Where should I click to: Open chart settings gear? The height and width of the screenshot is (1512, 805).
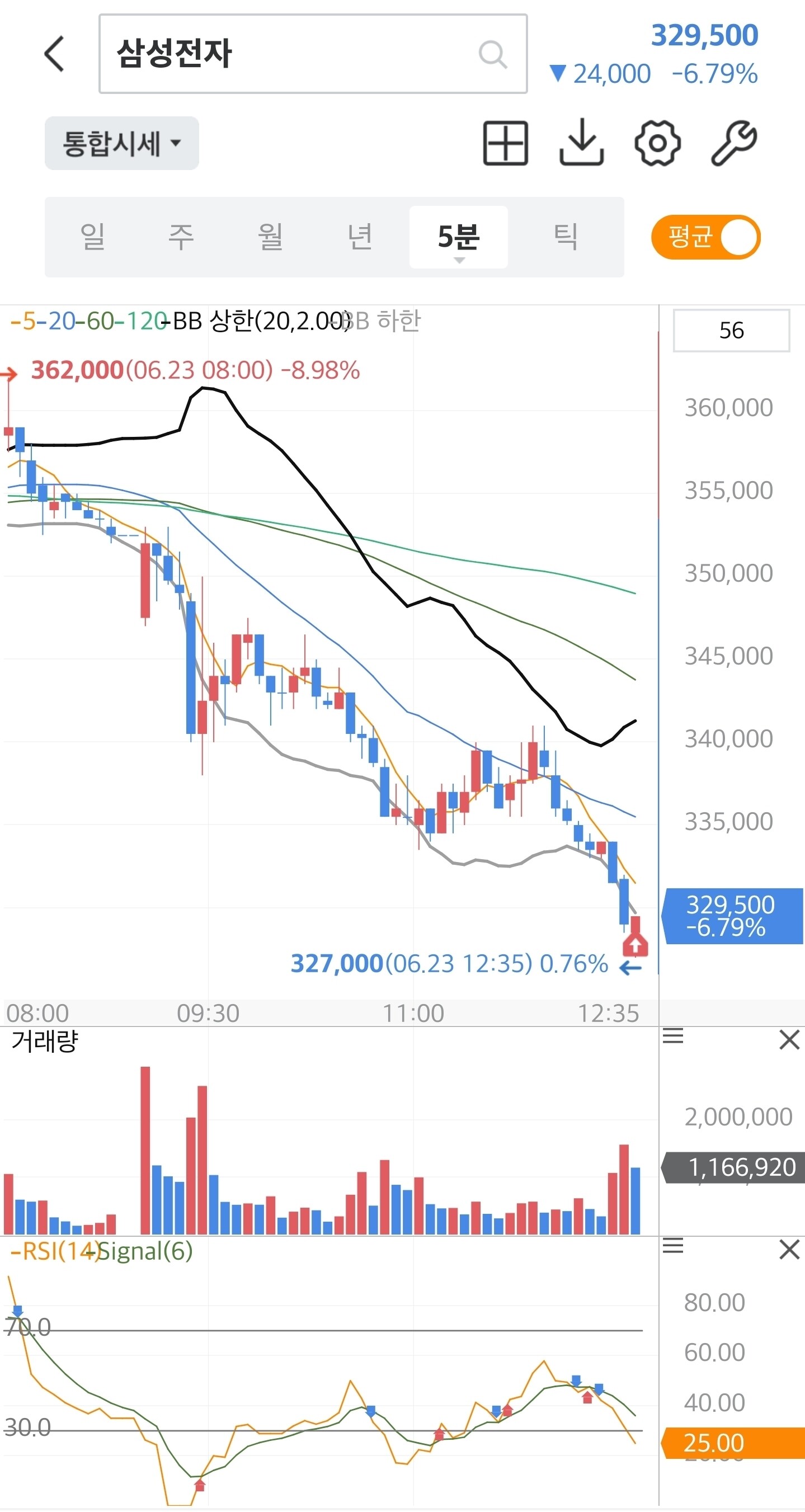point(658,143)
